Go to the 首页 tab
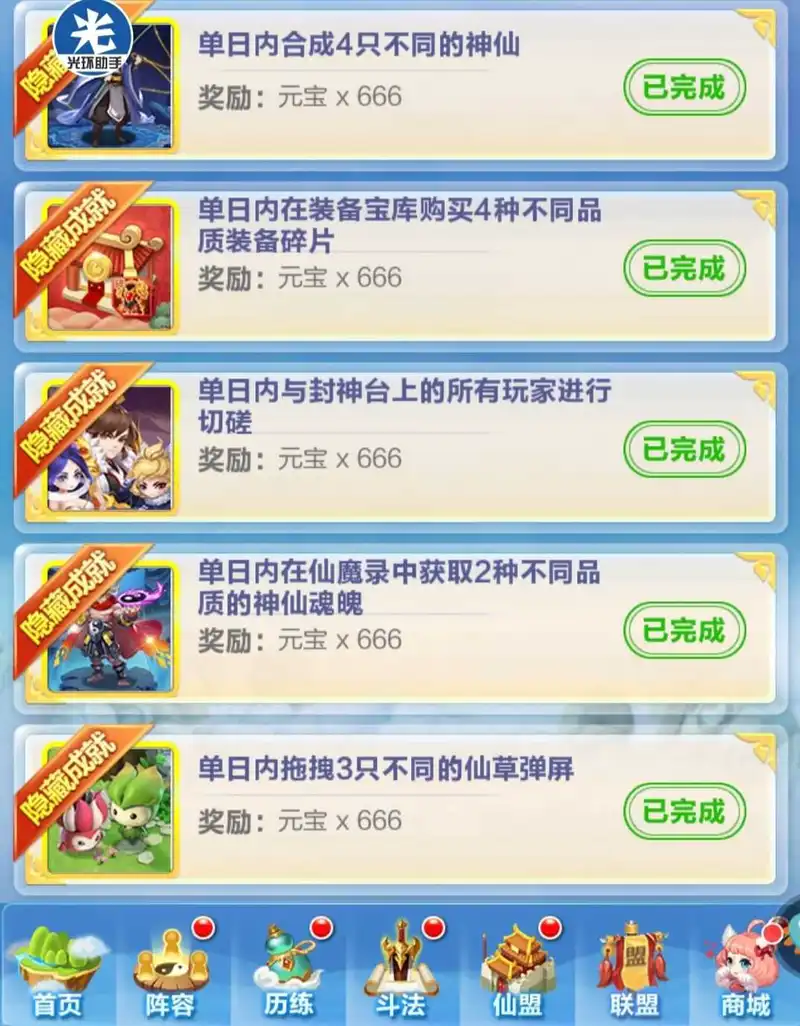Screen dimensions: 800x1026 coord(57,970)
